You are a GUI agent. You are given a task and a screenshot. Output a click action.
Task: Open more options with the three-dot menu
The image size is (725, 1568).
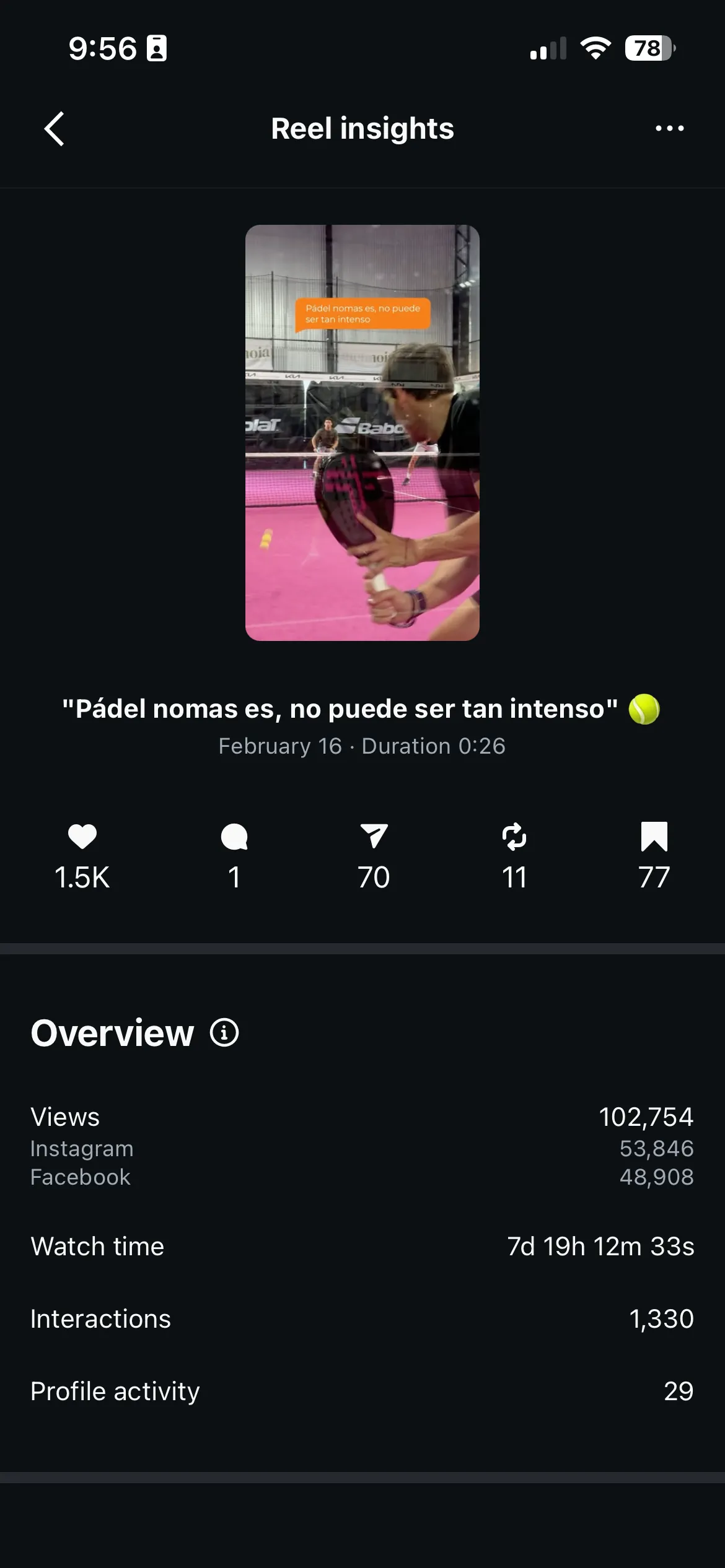tap(671, 128)
